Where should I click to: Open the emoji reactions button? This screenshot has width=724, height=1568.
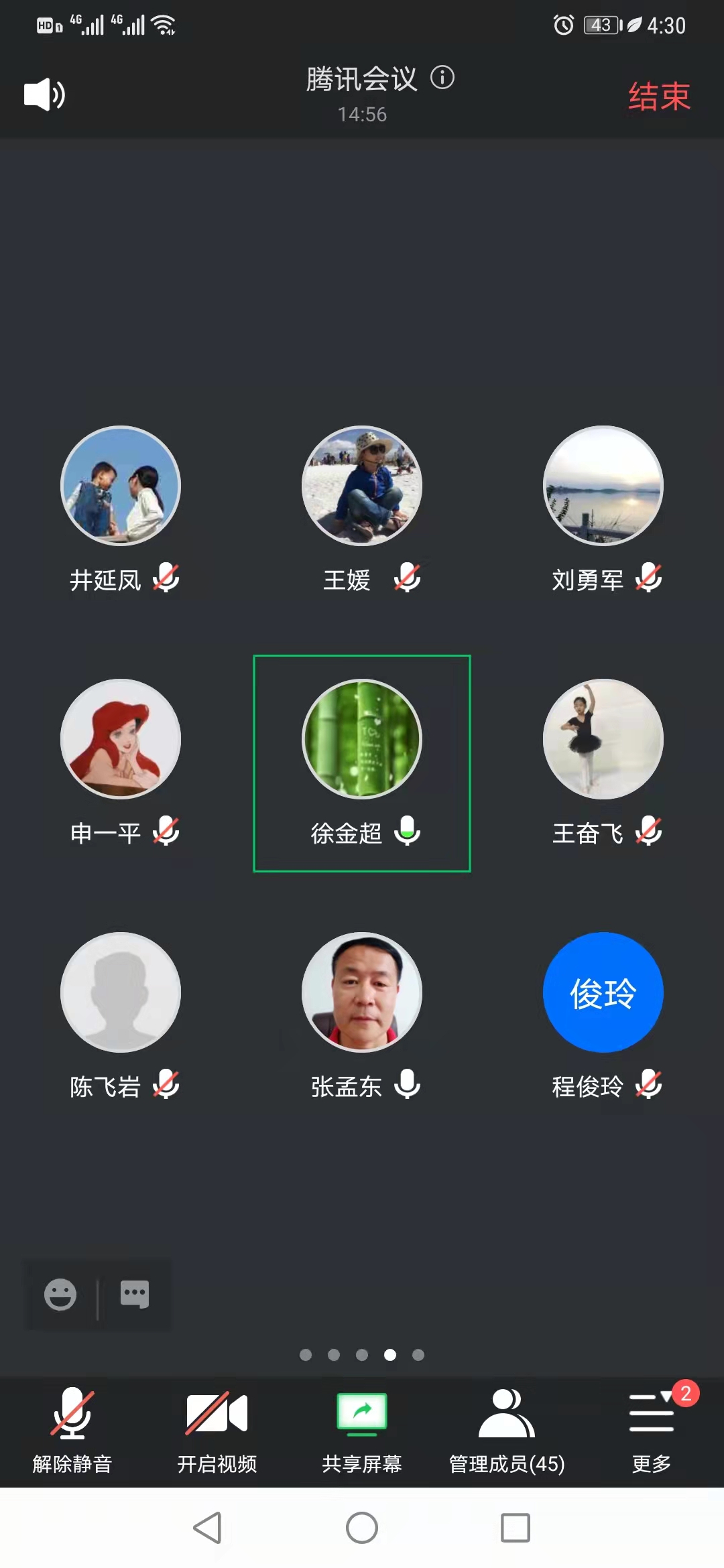click(x=60, y=1294)
